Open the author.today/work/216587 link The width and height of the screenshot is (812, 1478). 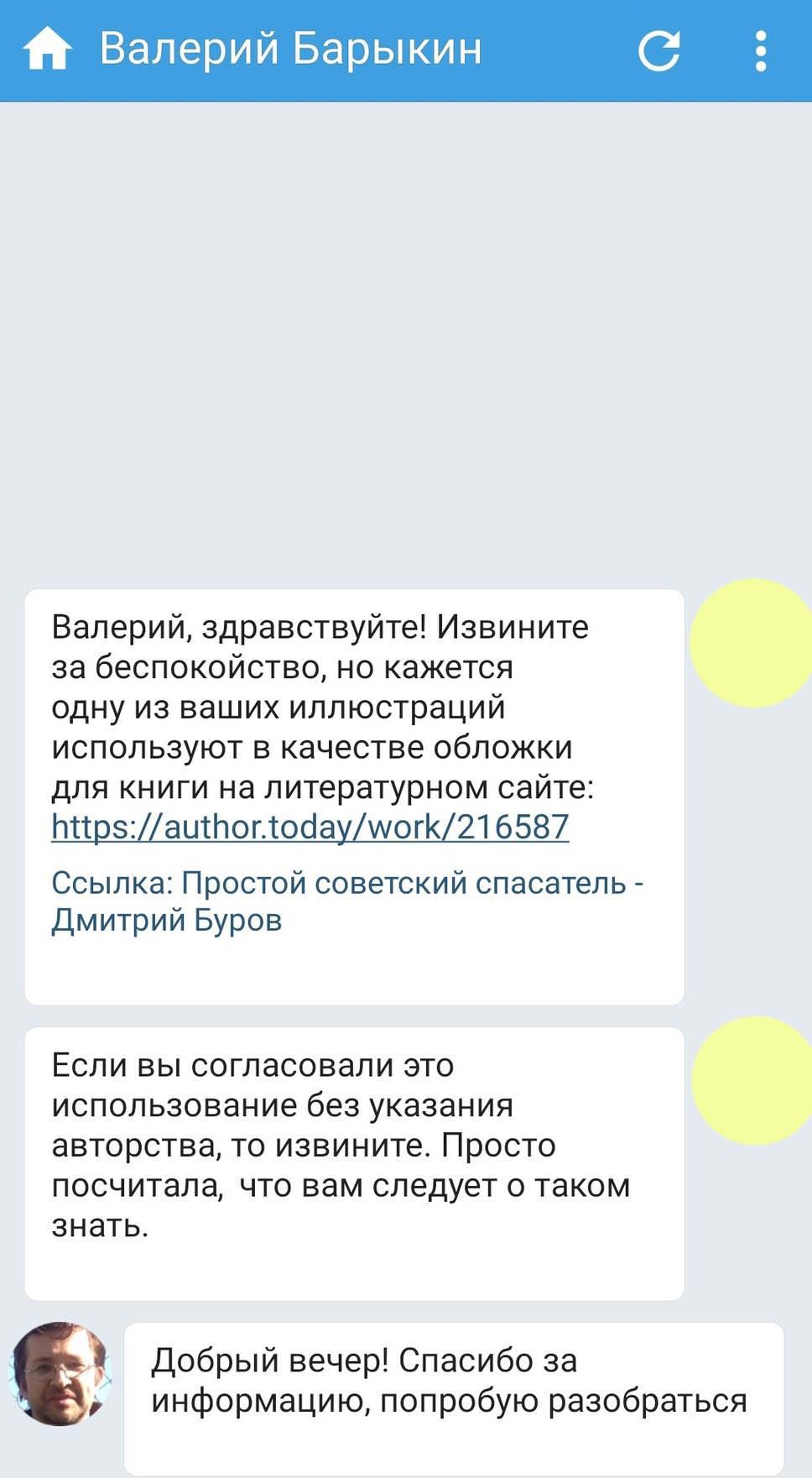tap(310, 827)
